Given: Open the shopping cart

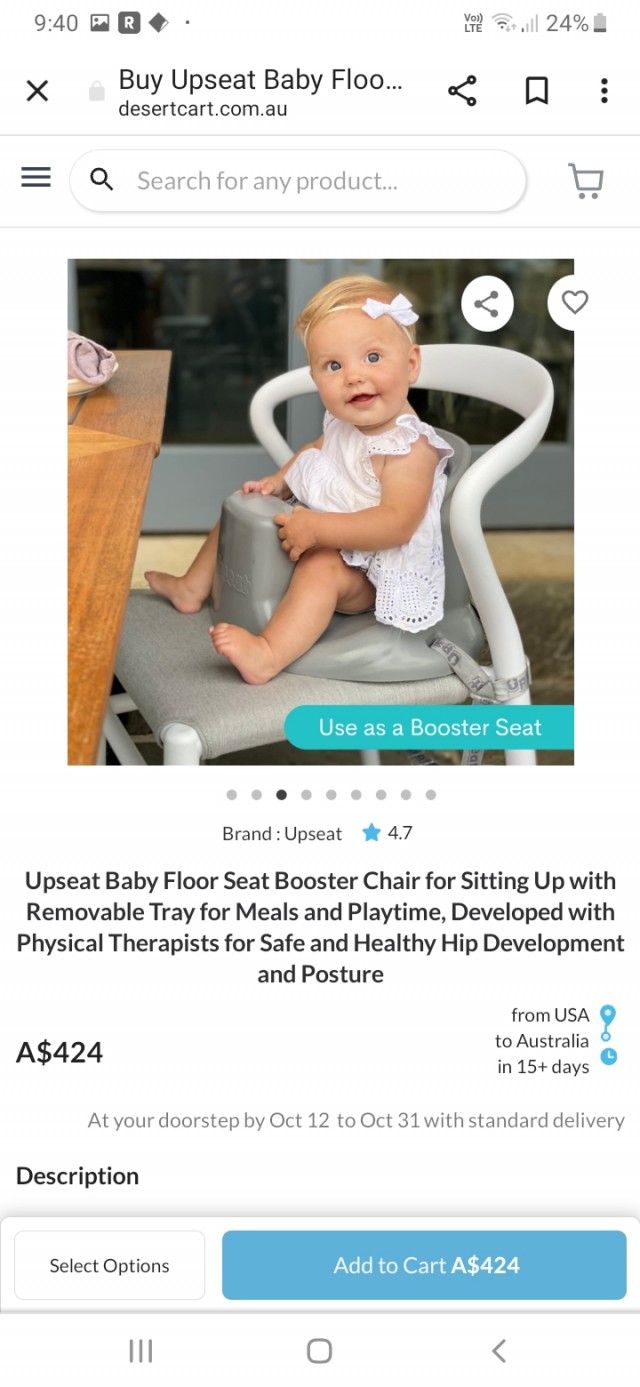Looking at the screenshot, I should click(x=586, y=181).
